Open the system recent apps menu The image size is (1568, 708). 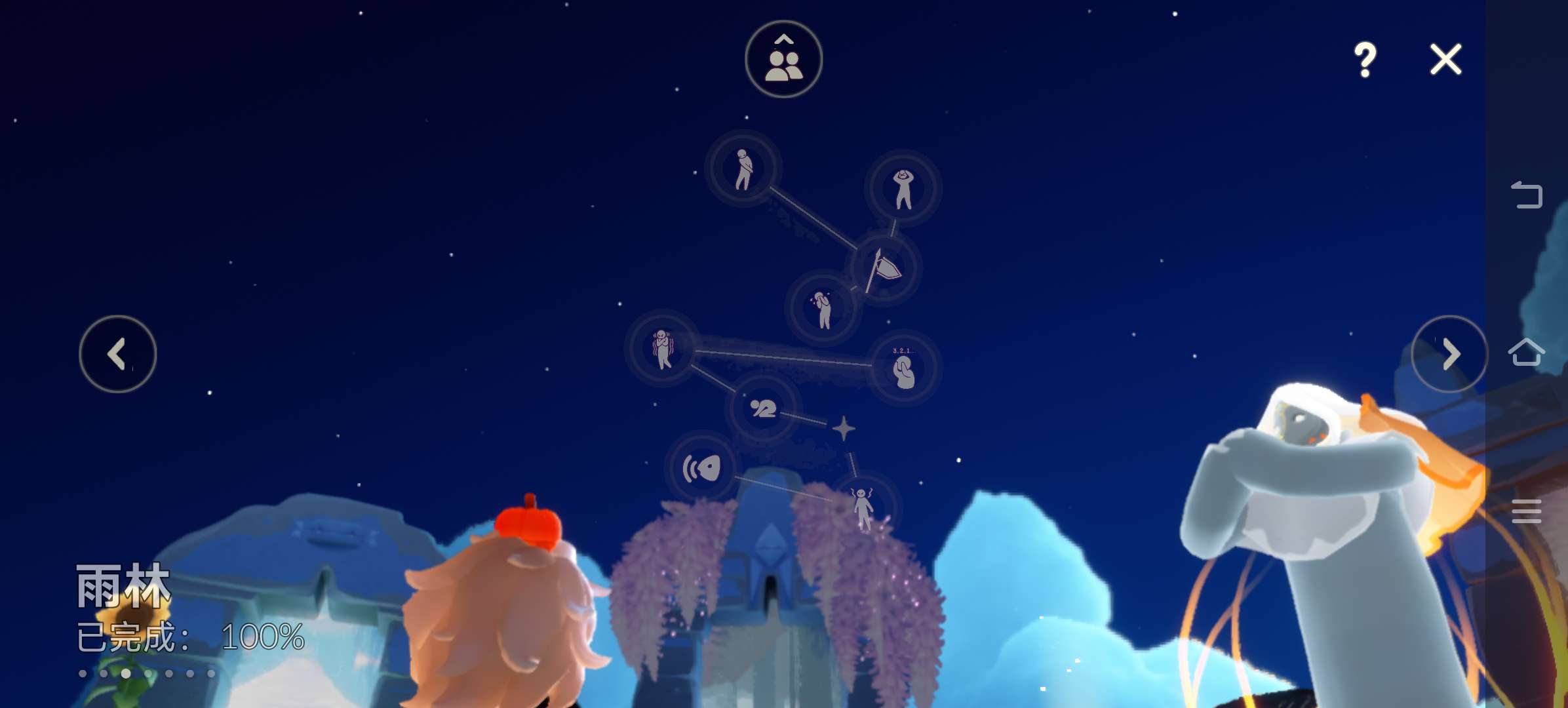(1527, 511)
